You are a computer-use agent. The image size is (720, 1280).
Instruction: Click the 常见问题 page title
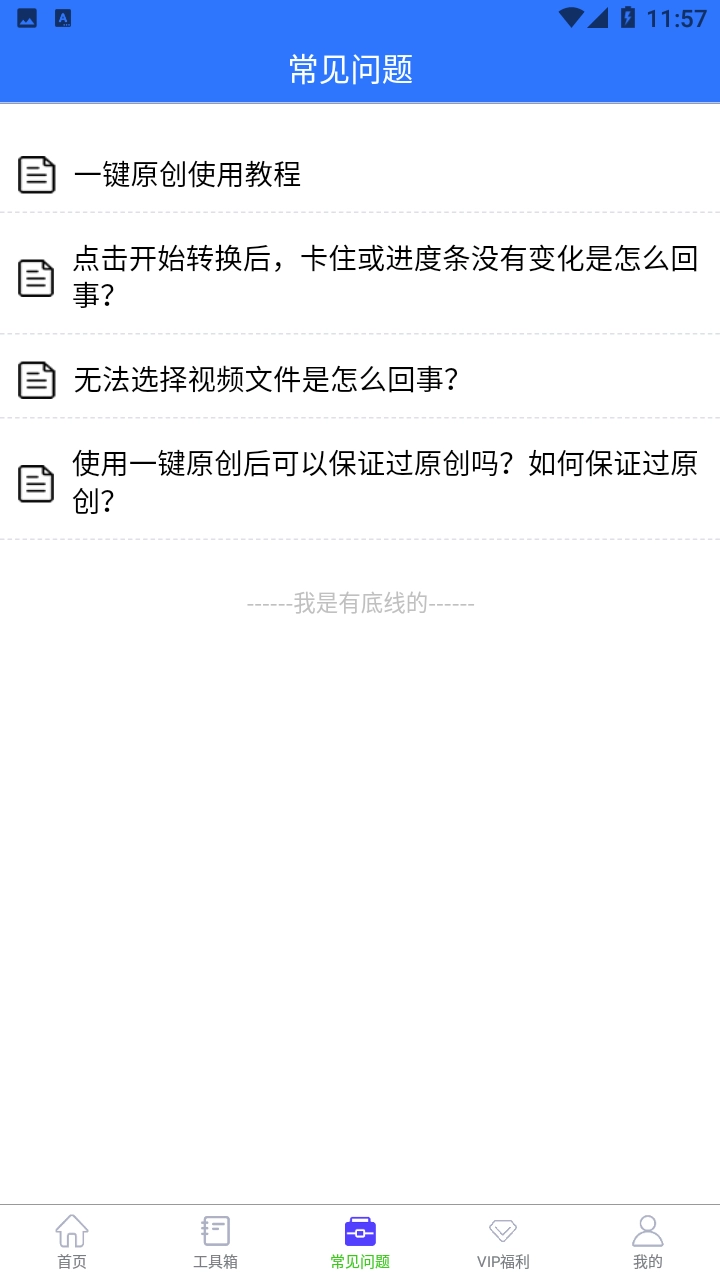pos(360,69)
